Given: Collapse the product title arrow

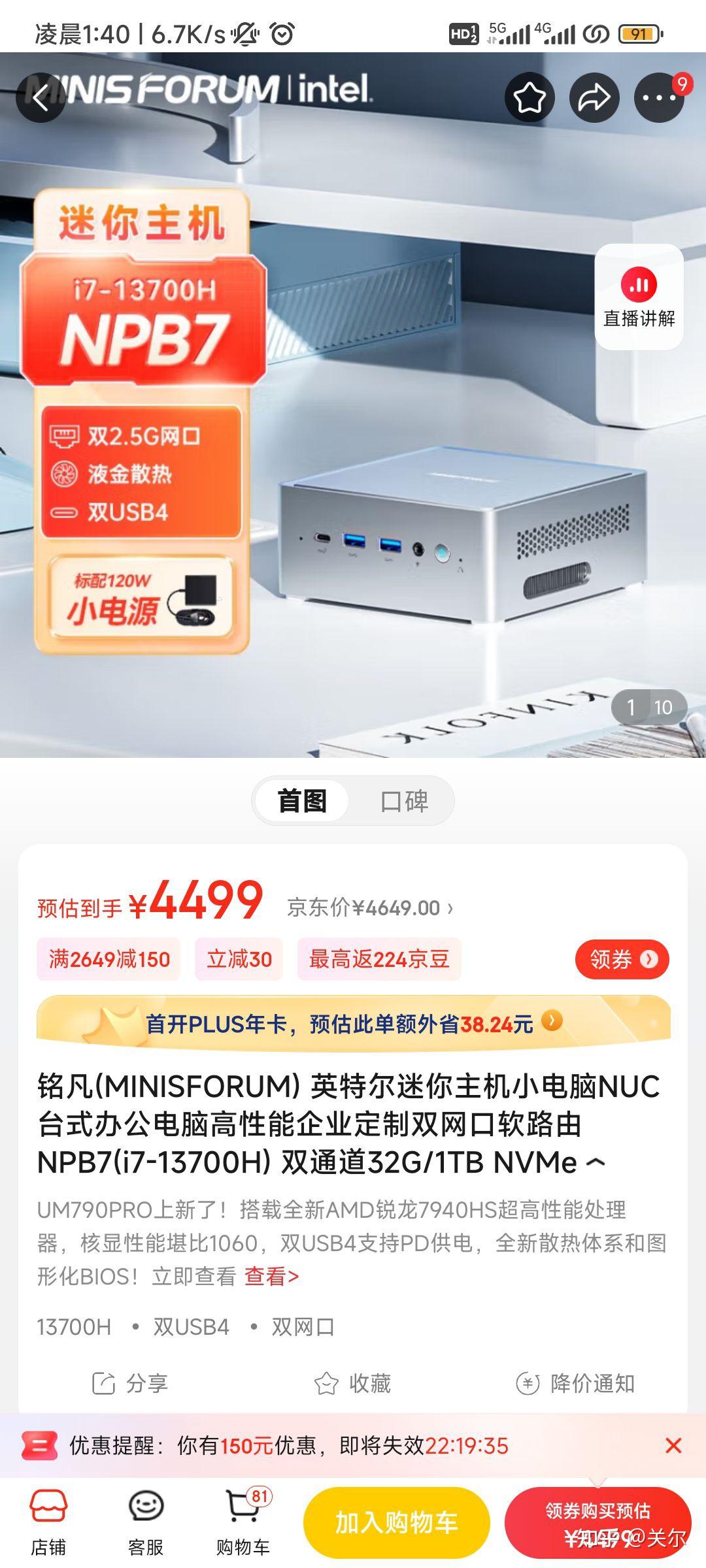Looking at the screenshot, I should point(596,1163).
